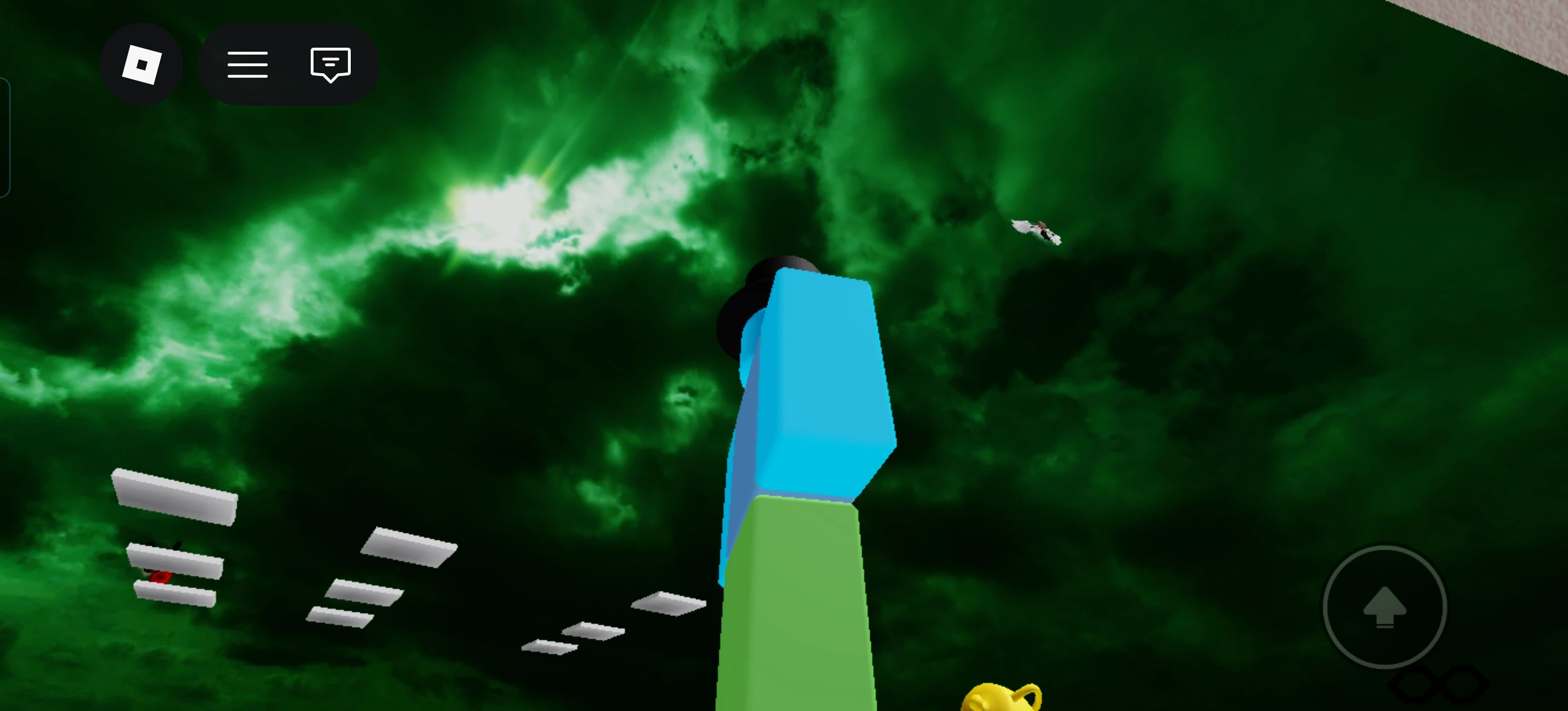Open the hamburger menu

[248, 64]
